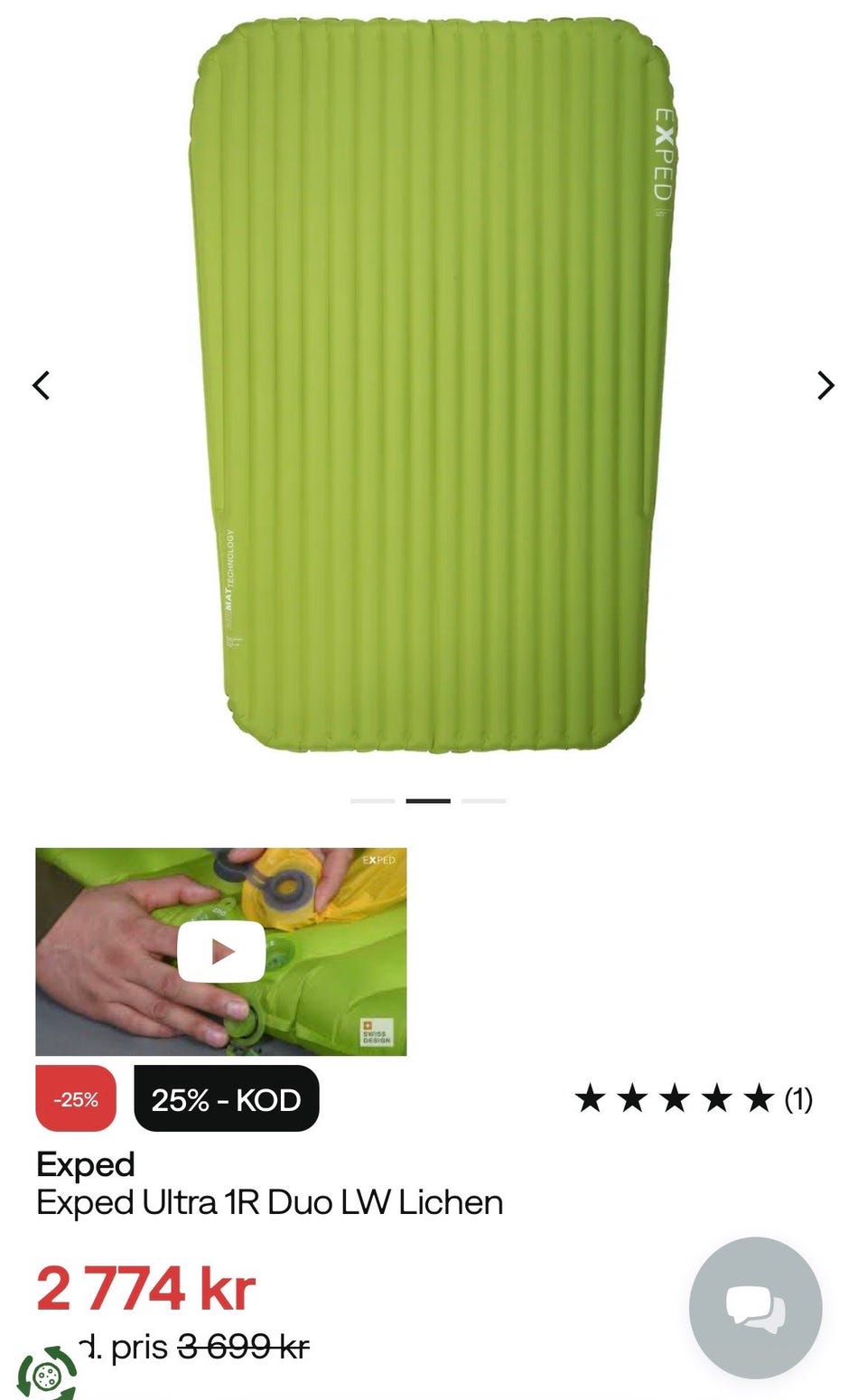Play the Exped product video
The image size is (867, 1400).
[x=221, y=951]
